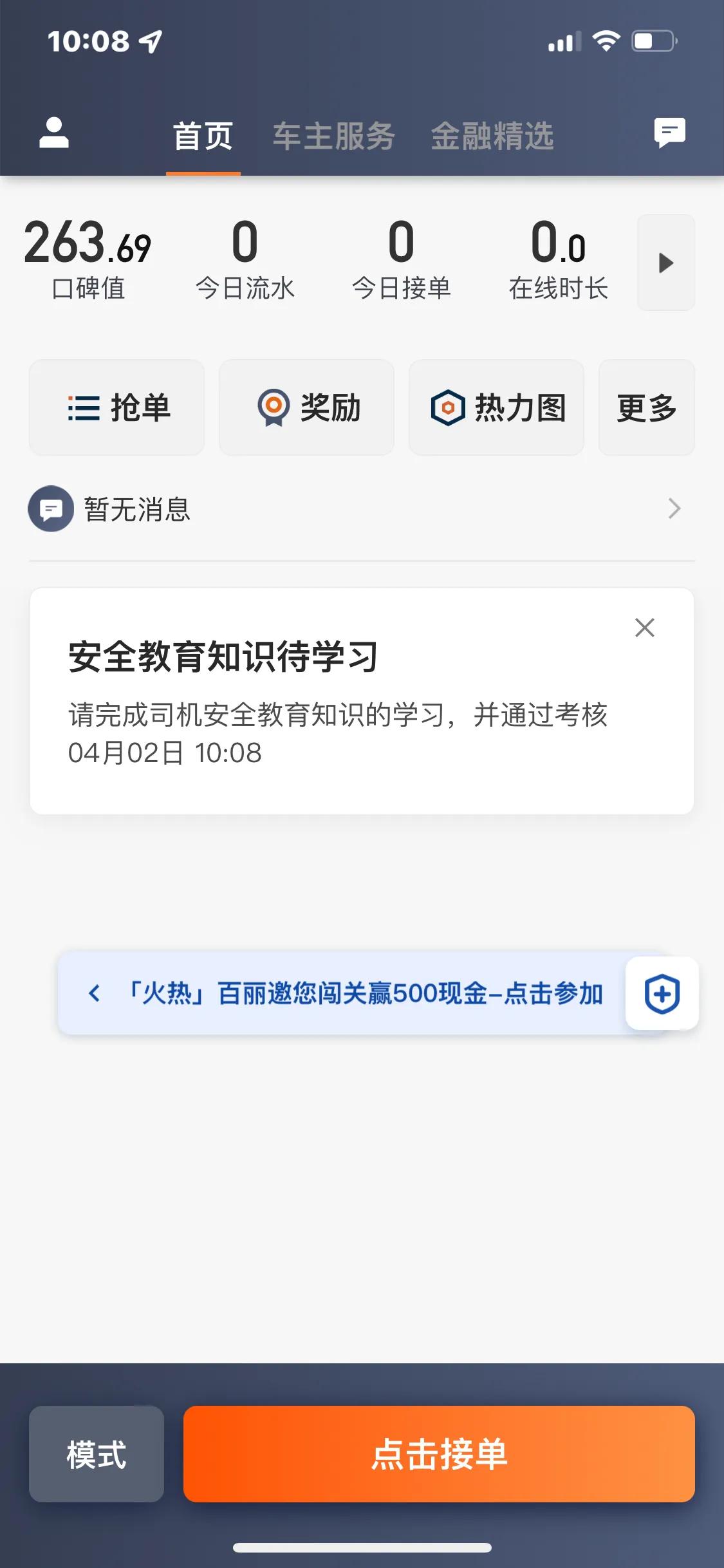Expand earnings details with the play arrow
Image resolution: width=724 pixels, height=1568 pixels.
[667, 263]
